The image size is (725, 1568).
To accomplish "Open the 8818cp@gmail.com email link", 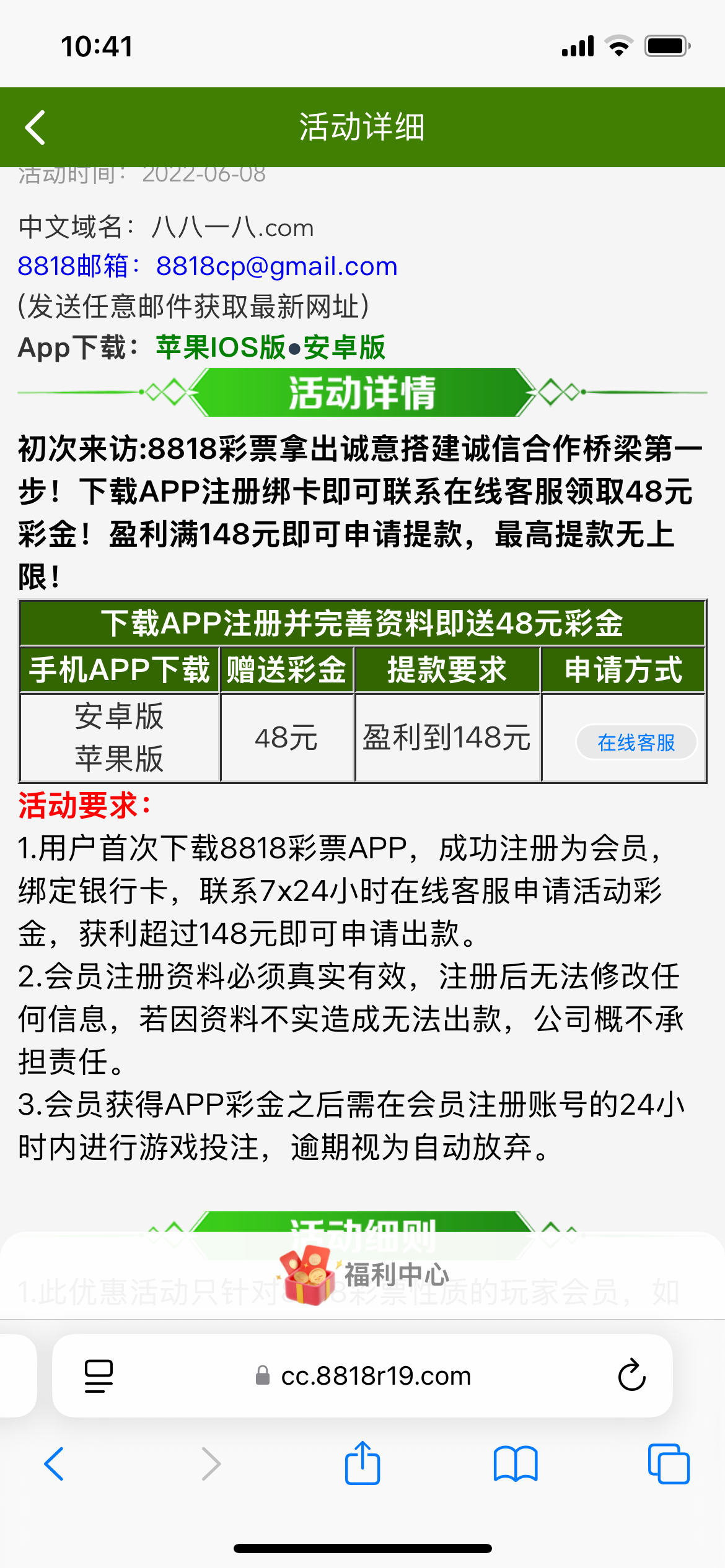I will 276,266.
